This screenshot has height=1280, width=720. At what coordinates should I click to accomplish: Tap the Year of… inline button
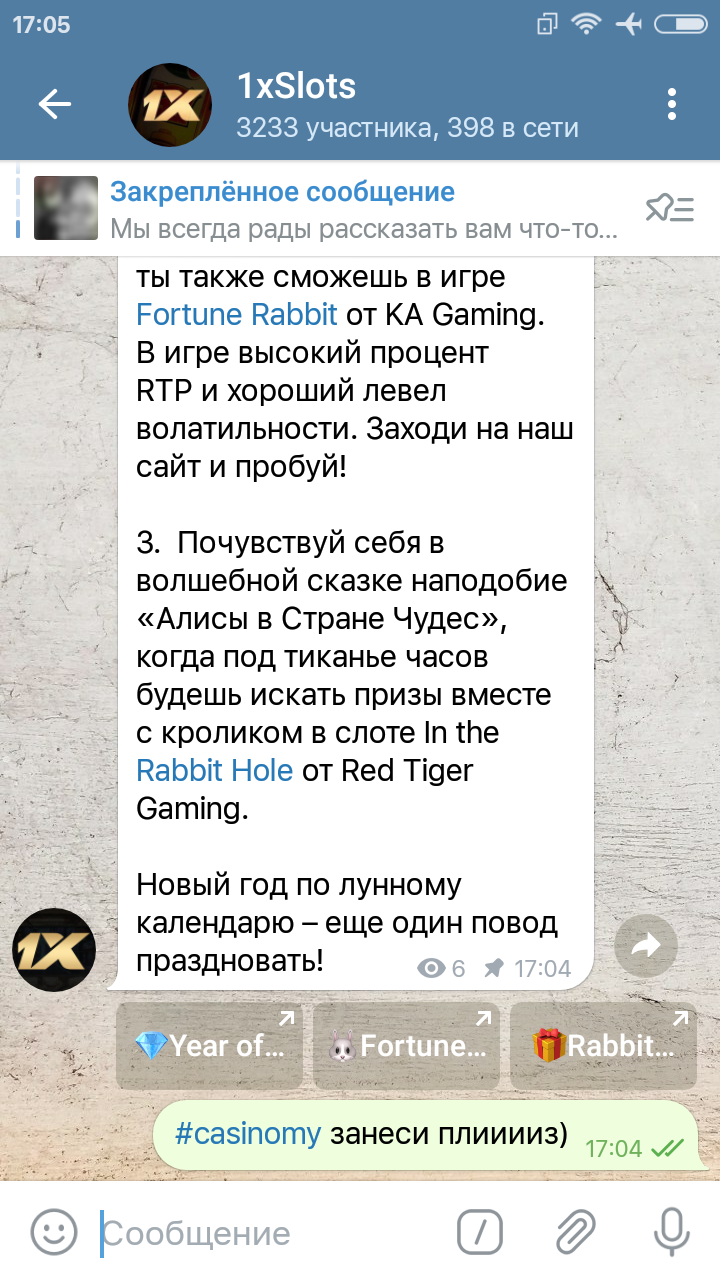pos(209,1046)
